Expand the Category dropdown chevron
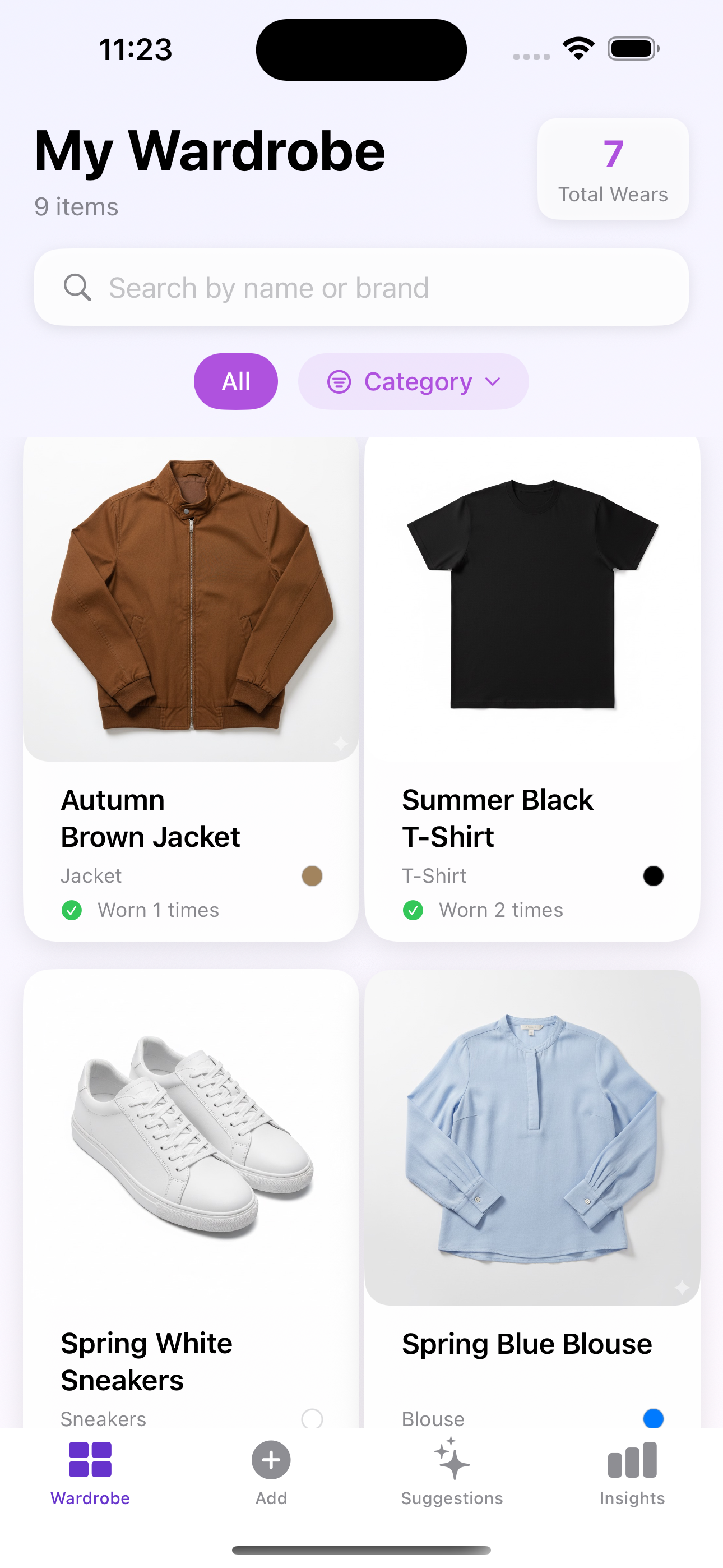This screenshot has height=1568, width=723. [494, 382]
